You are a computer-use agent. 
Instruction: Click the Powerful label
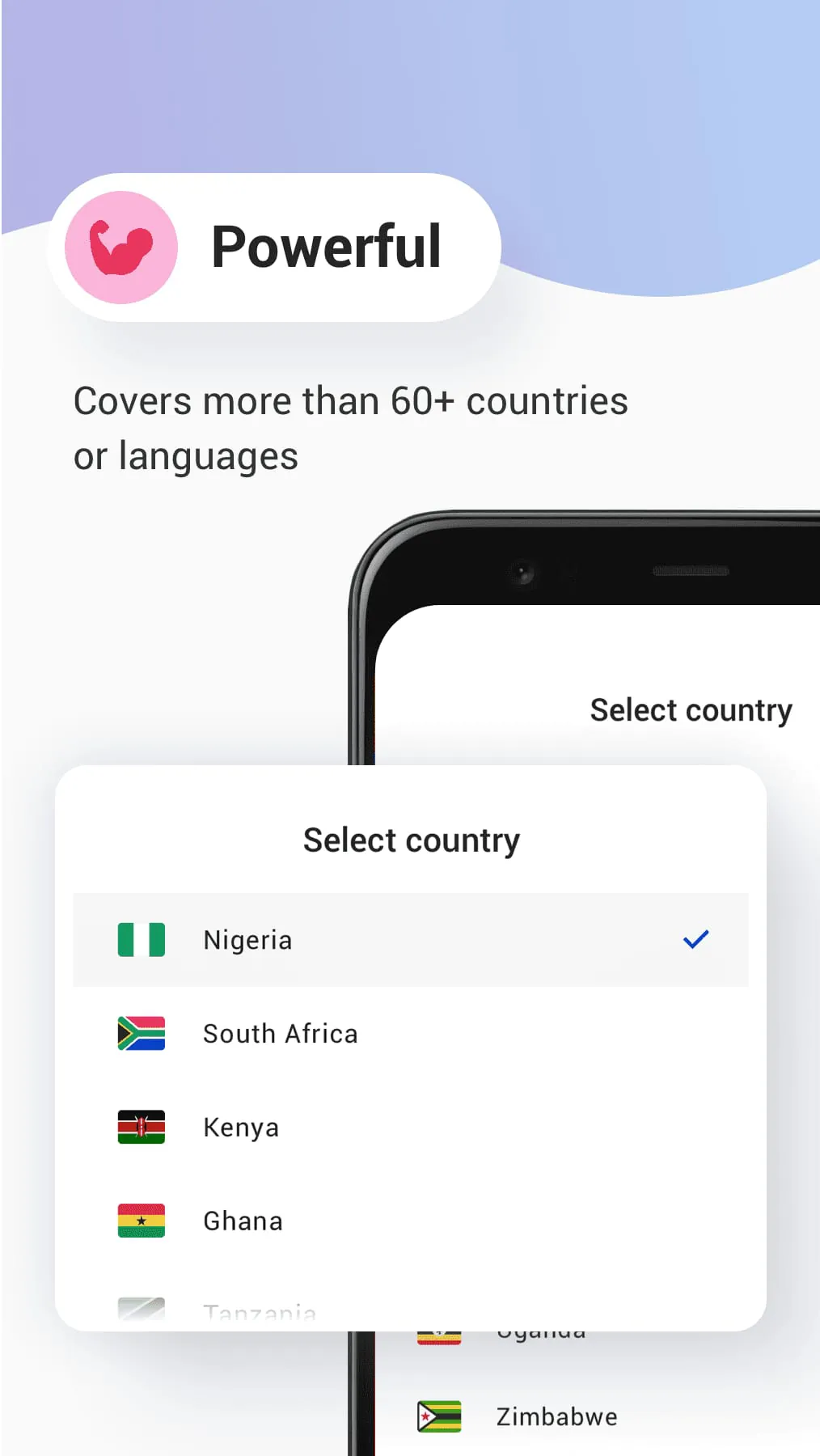[x=327, y=247]
